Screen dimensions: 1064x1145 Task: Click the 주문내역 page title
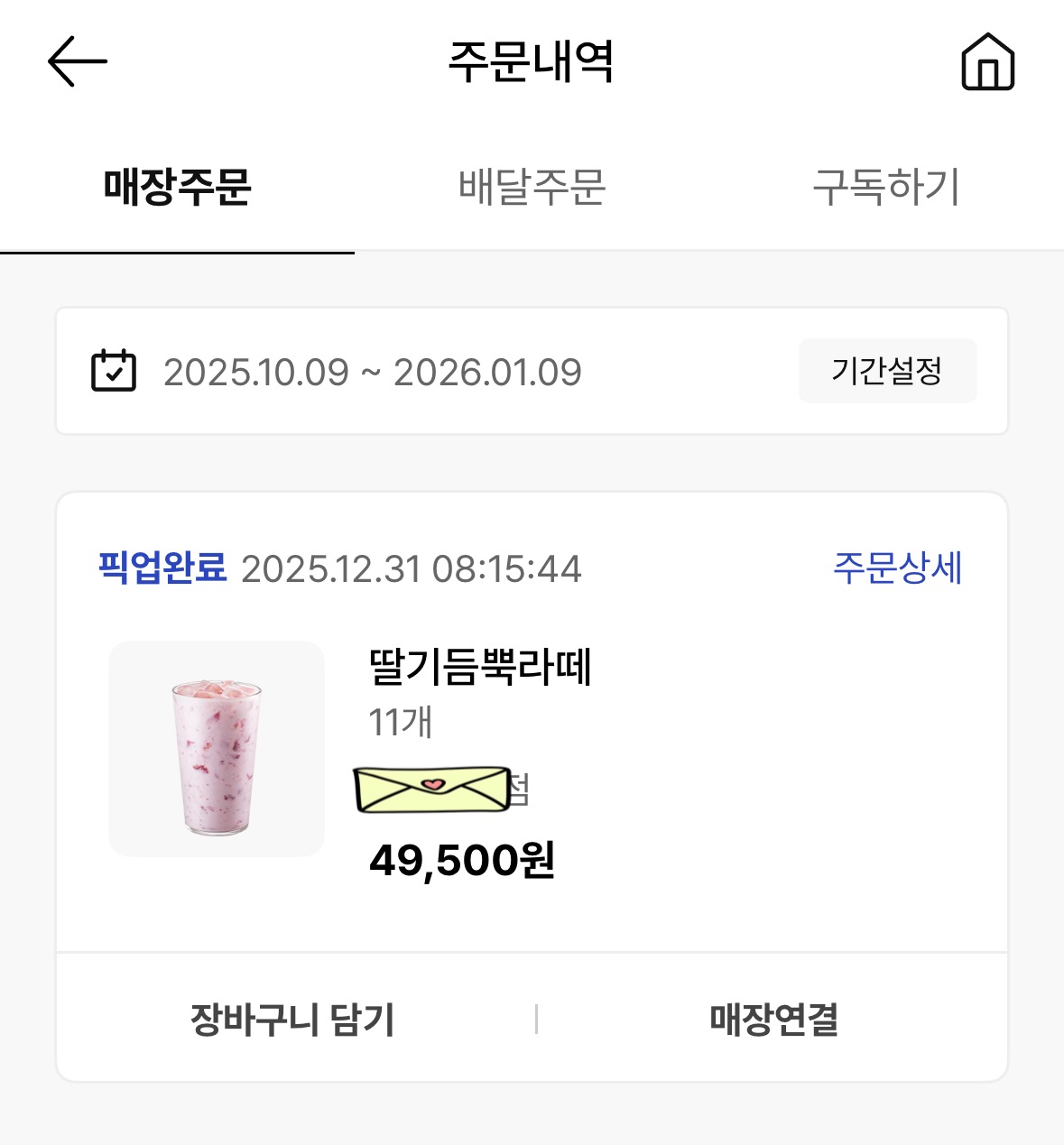[x=532, y=61]
